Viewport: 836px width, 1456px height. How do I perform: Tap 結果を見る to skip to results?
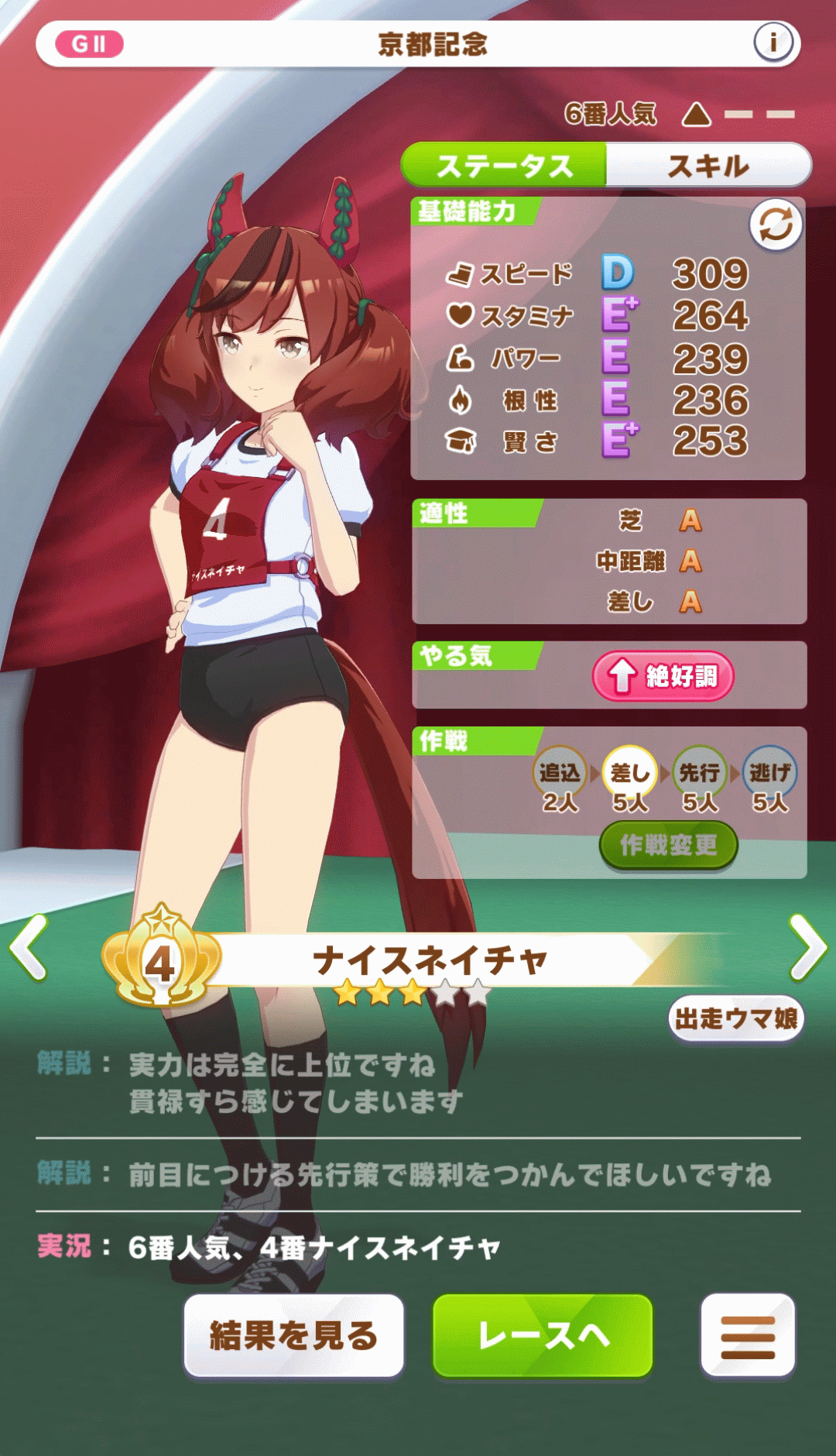pyautogui.click(x=293, y=1336)
